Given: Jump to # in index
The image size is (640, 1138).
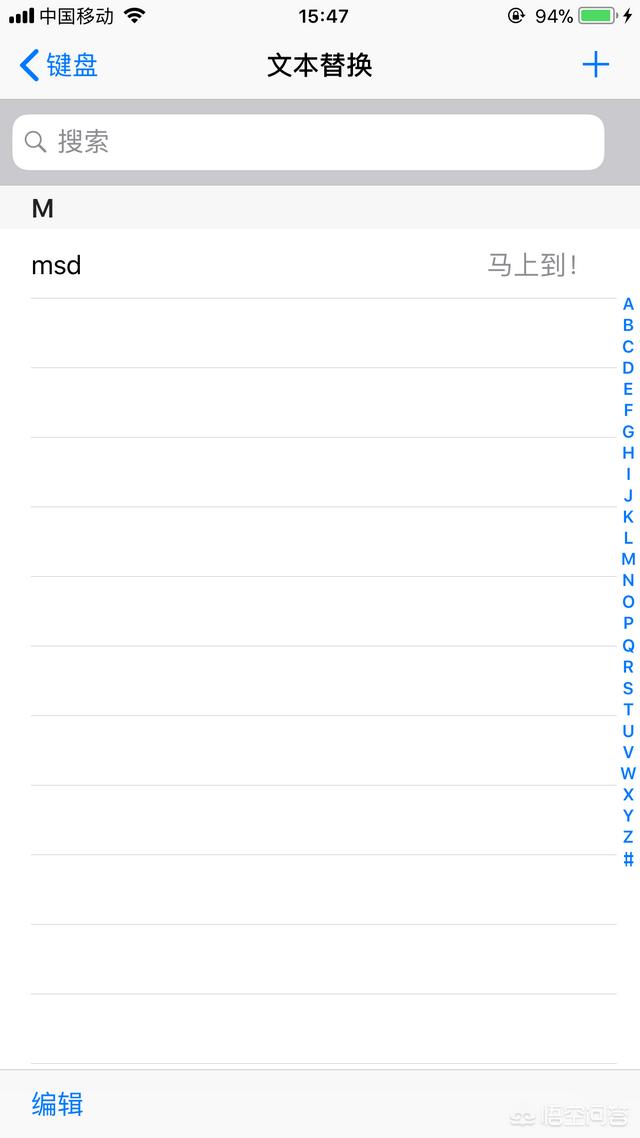Looking at the screenshot, I should 628,859.
